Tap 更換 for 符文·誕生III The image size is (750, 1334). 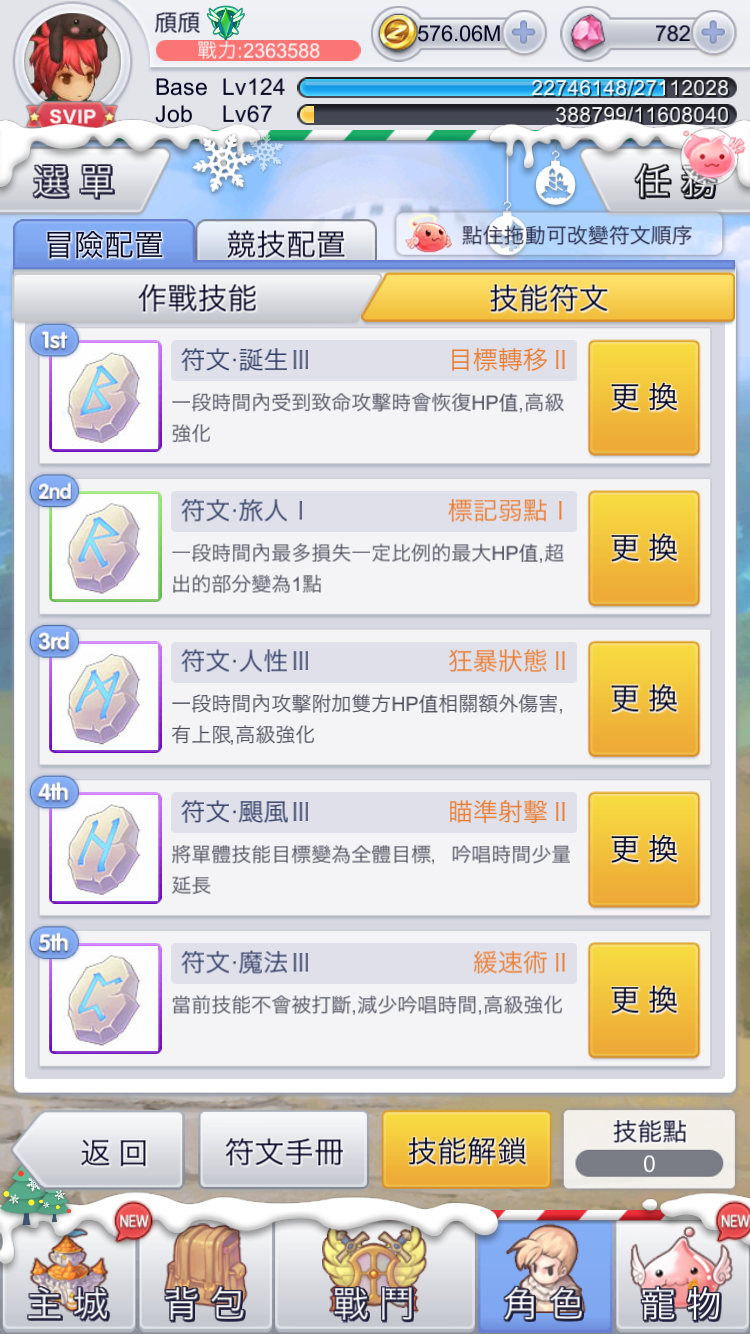point(644,397)
